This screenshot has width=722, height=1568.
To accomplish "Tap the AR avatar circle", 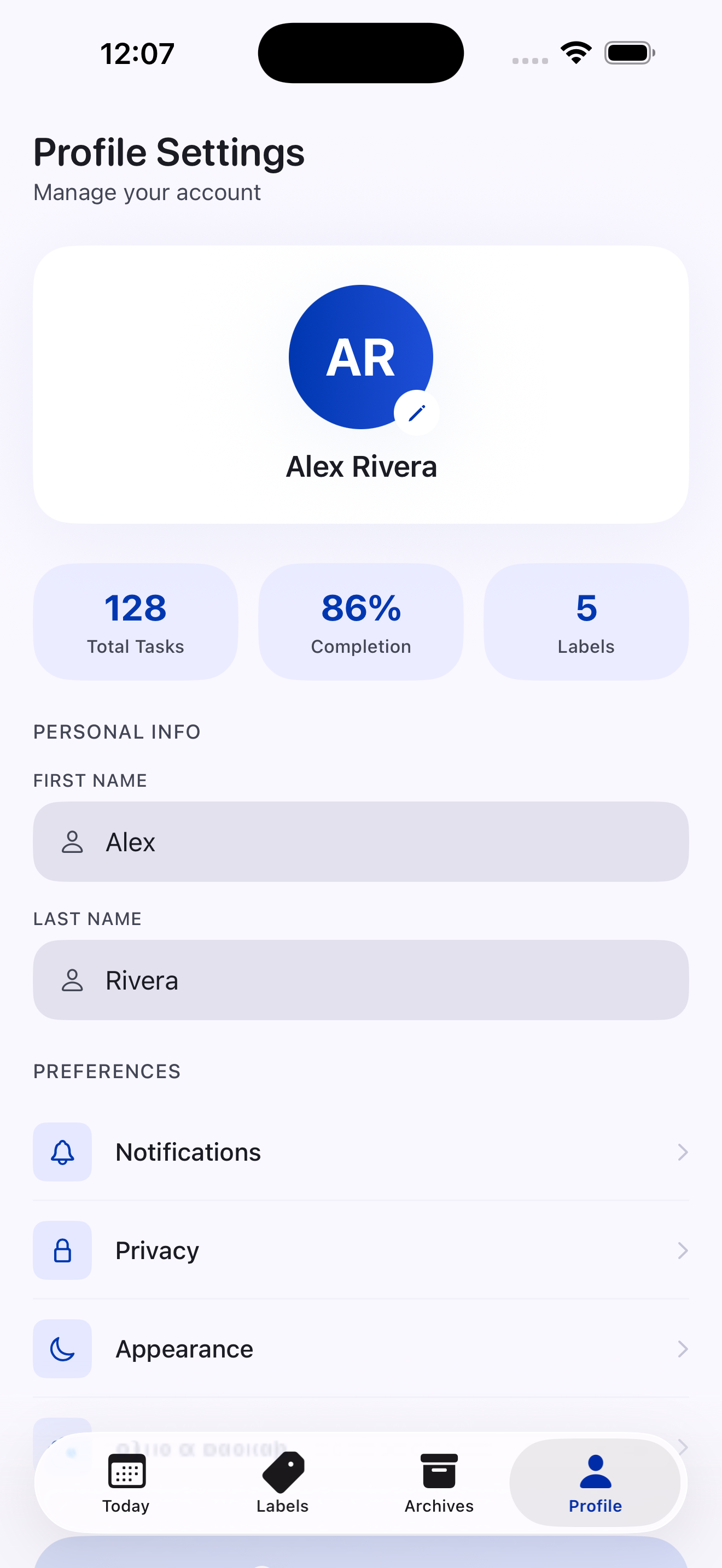I will 361,356.
